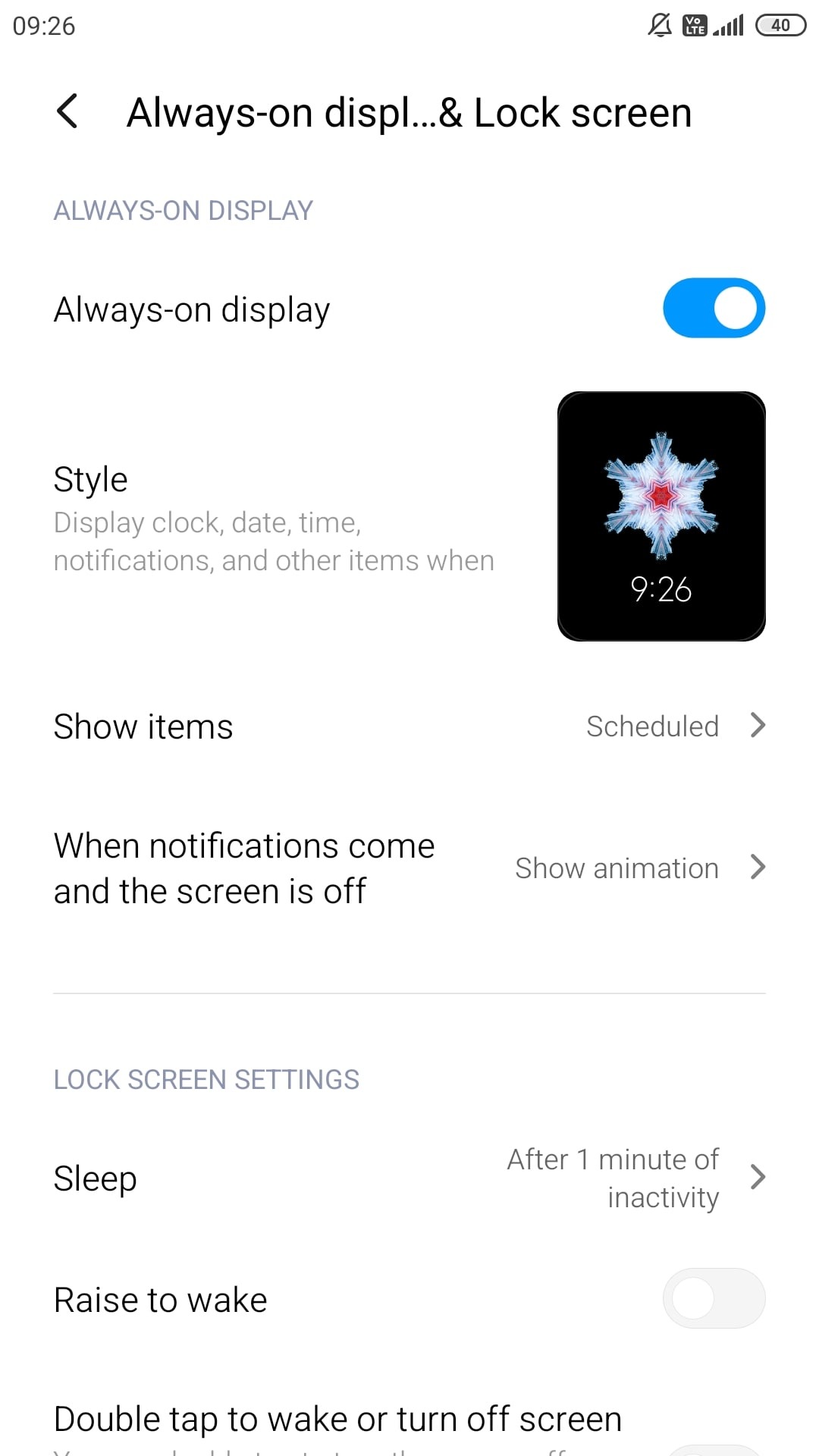
Task: Open the Sleep timeout setting
Action: pyautogui.click(x=409, y=1178)
